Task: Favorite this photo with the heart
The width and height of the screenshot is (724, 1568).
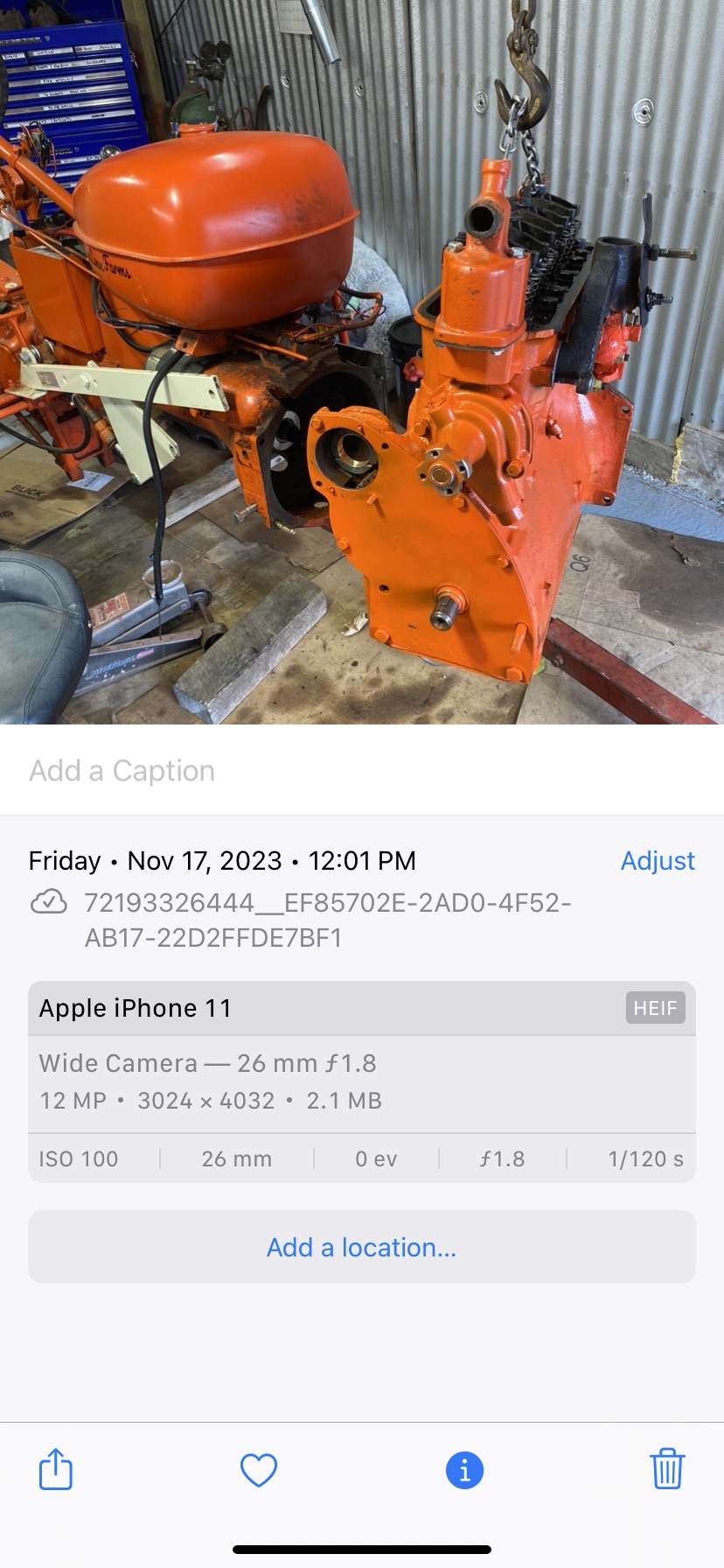Action: pyautogui.click(x=259, y=1470)
